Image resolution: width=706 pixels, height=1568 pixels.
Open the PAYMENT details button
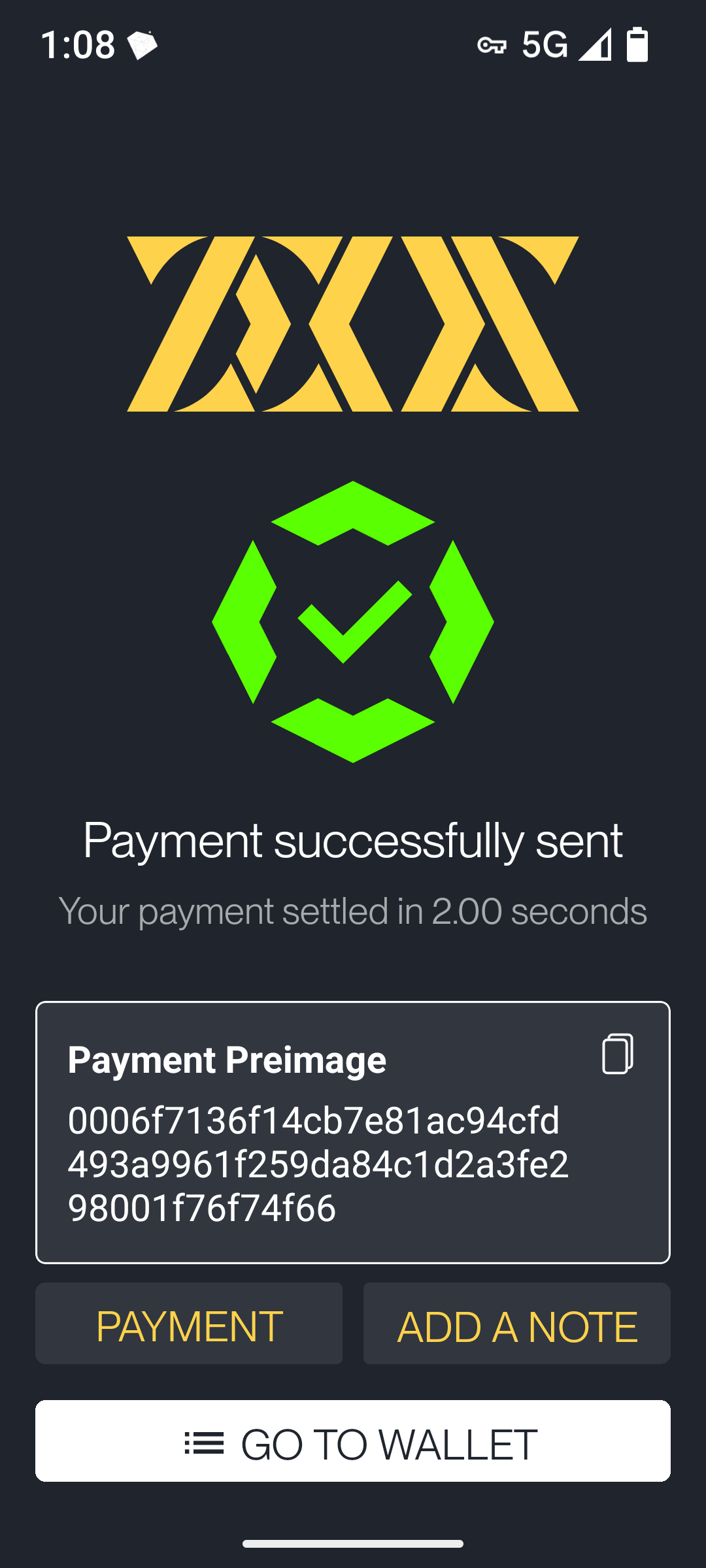point(189,1324)
